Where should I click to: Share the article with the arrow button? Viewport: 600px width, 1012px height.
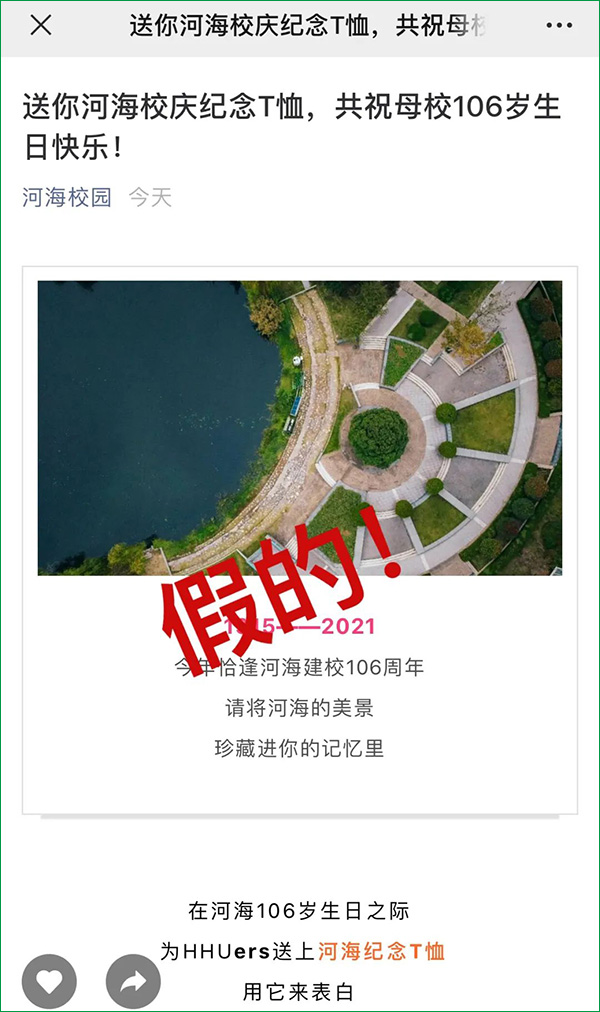coord(133,981)
